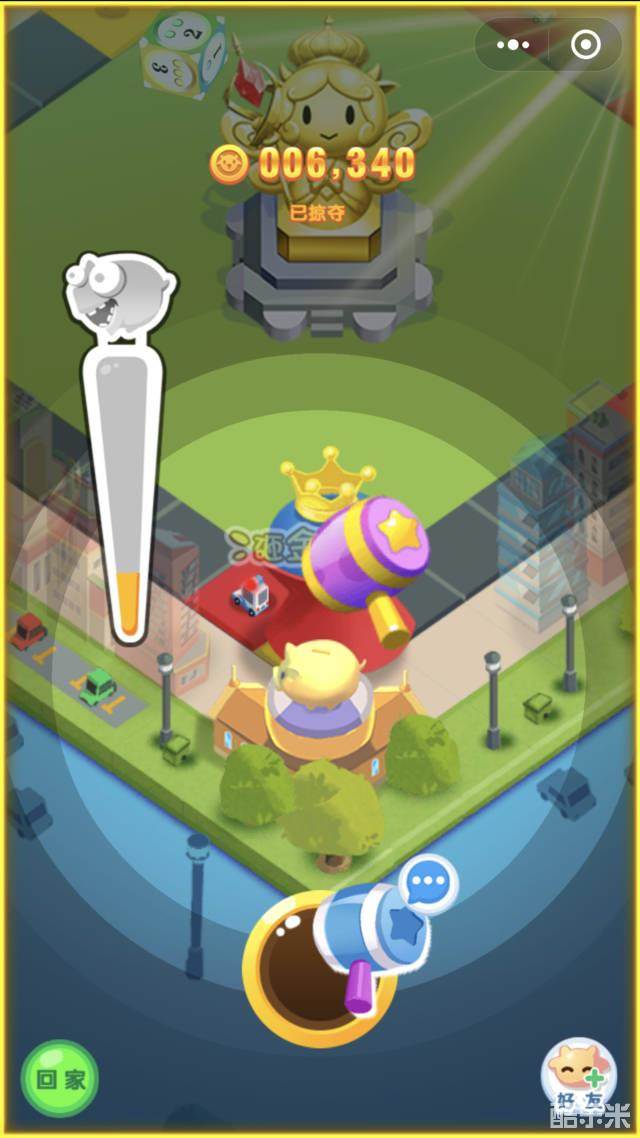Viewport: 640px width, 1138px height.
Task: Open the chat bubble above the hammer
Action: tap(430, 884)
